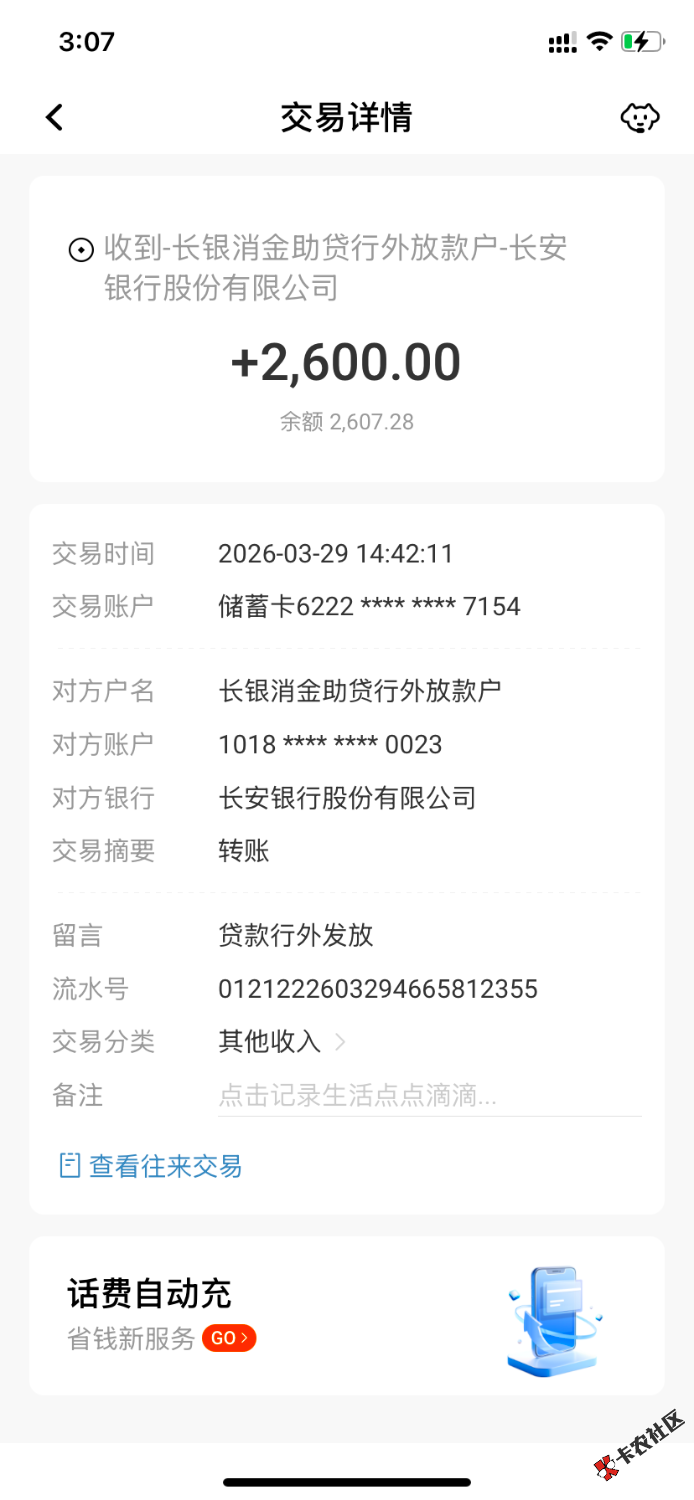694x1500 pixels.
Task: Go back using the back arrow
Action: (55, 117)
